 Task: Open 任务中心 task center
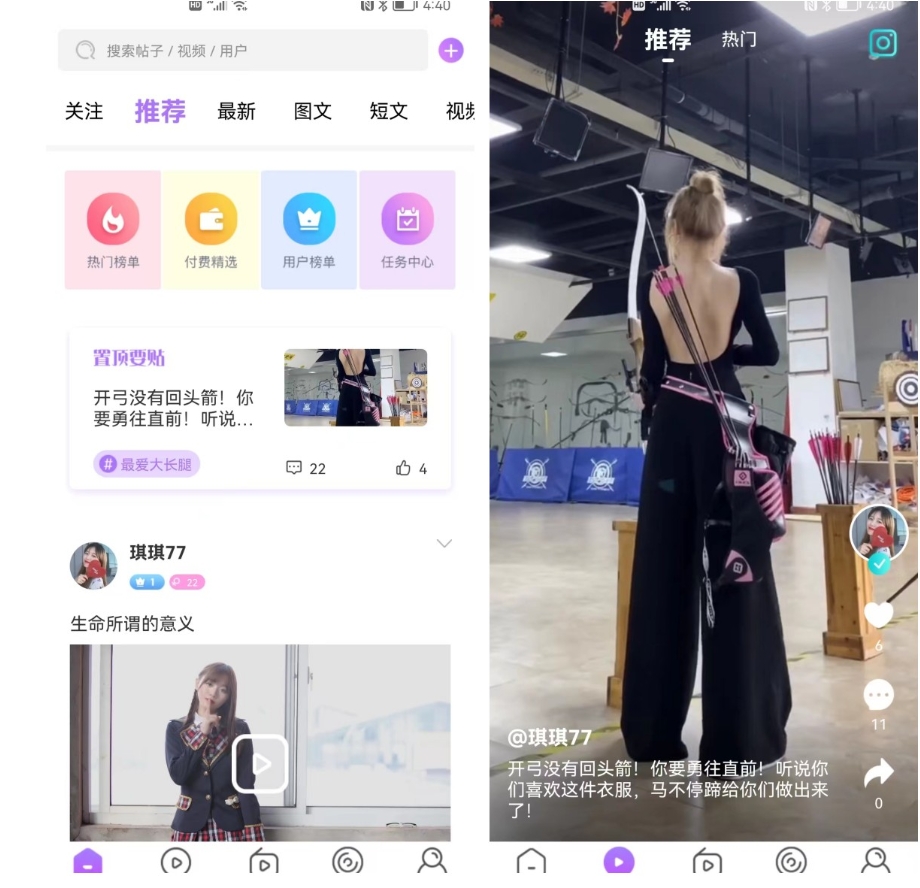pos(407,229)
